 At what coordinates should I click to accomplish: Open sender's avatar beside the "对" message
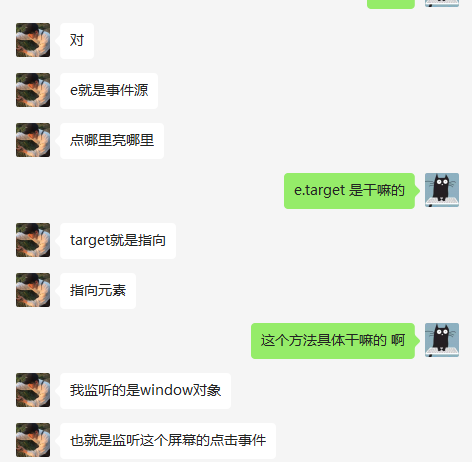[33, 40]
